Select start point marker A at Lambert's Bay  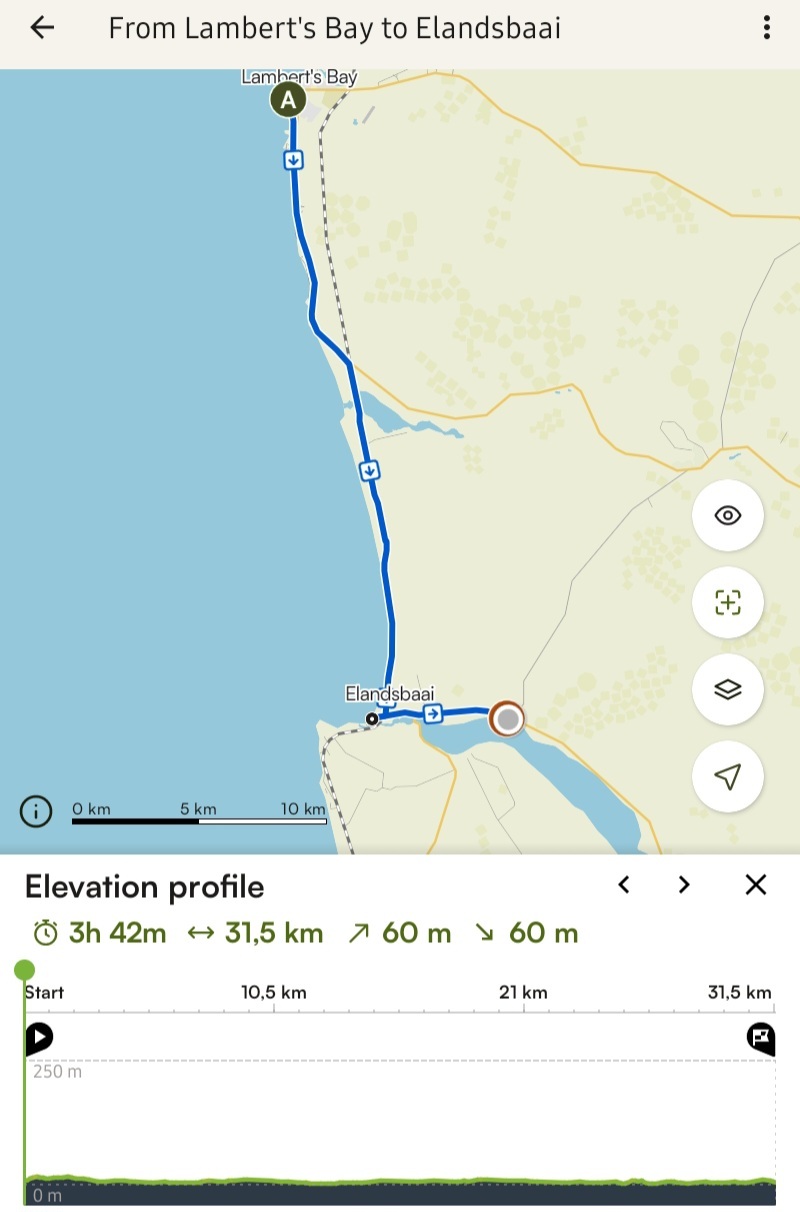pos(289,100)
